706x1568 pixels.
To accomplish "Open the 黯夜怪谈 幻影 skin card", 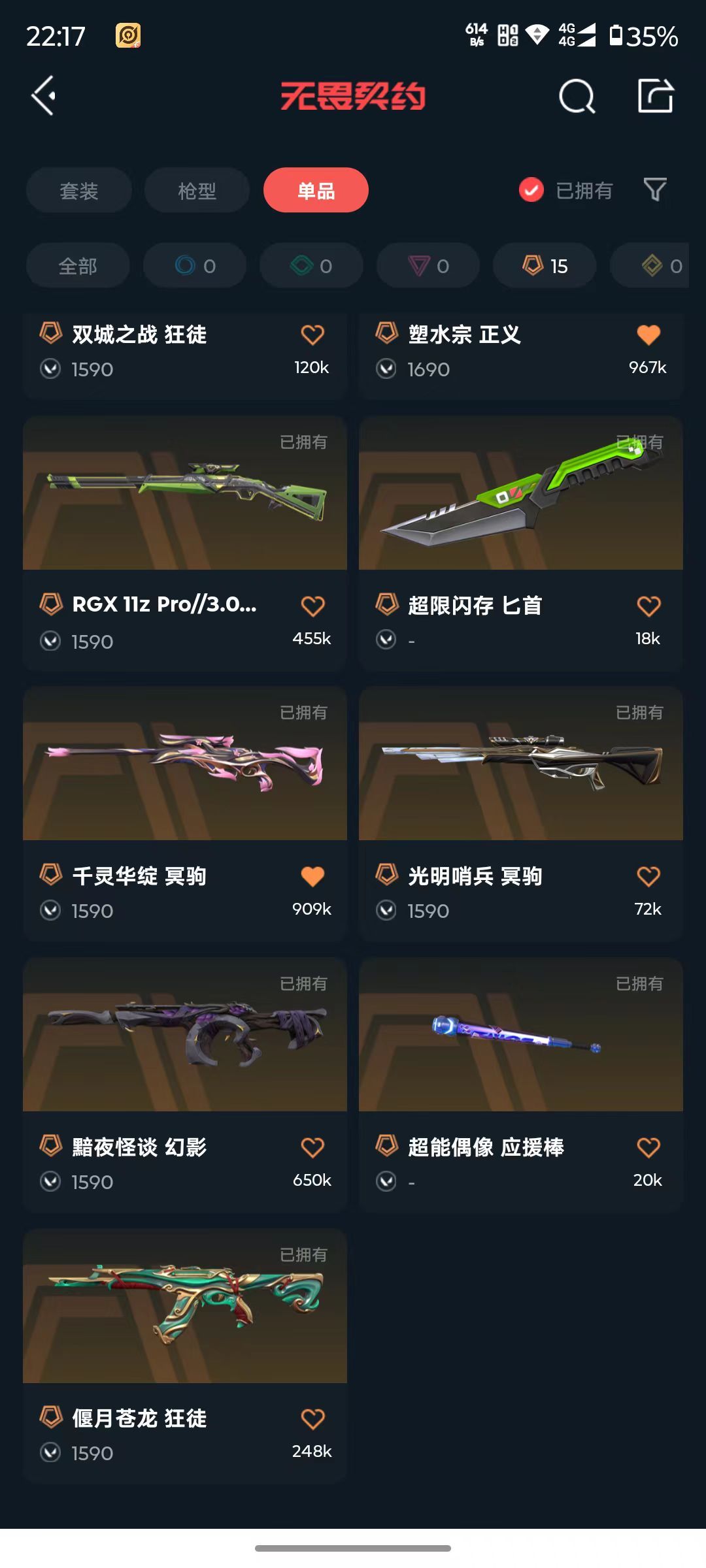I will click(x=185, y=1085).
